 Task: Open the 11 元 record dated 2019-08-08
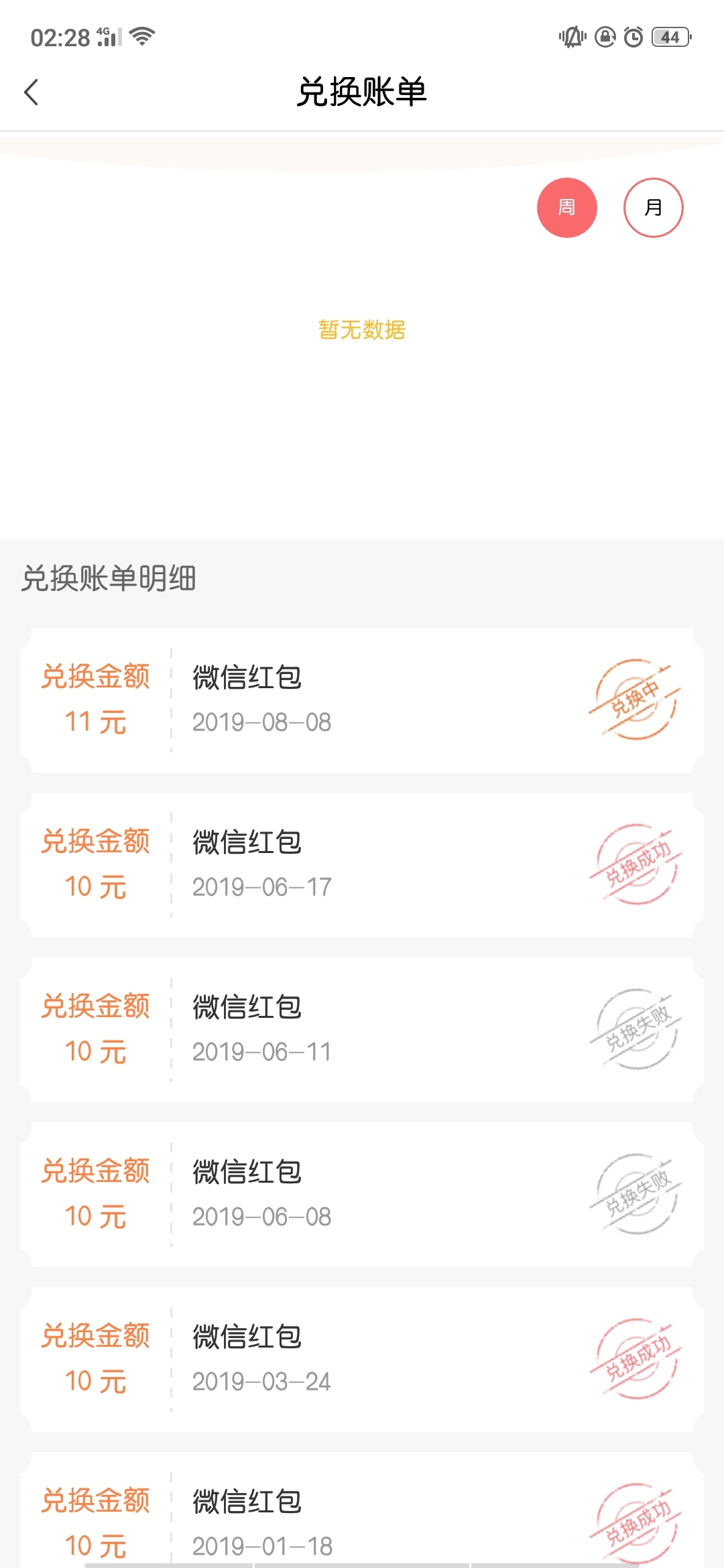362,700
